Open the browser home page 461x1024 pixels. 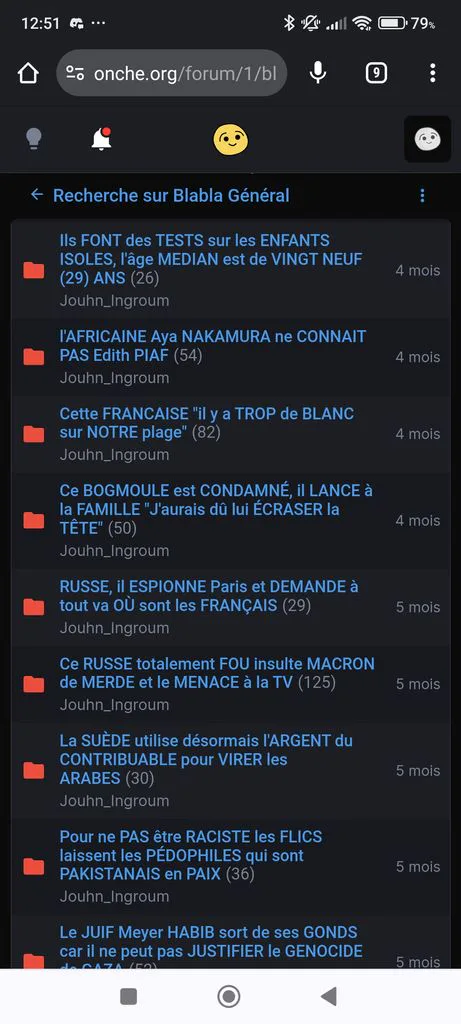[x=28, y=73]
